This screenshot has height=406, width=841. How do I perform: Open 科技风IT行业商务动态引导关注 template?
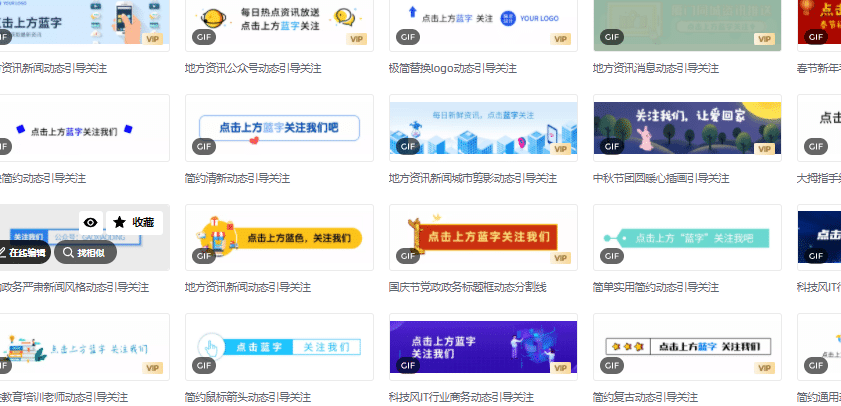tap(483, 347)
